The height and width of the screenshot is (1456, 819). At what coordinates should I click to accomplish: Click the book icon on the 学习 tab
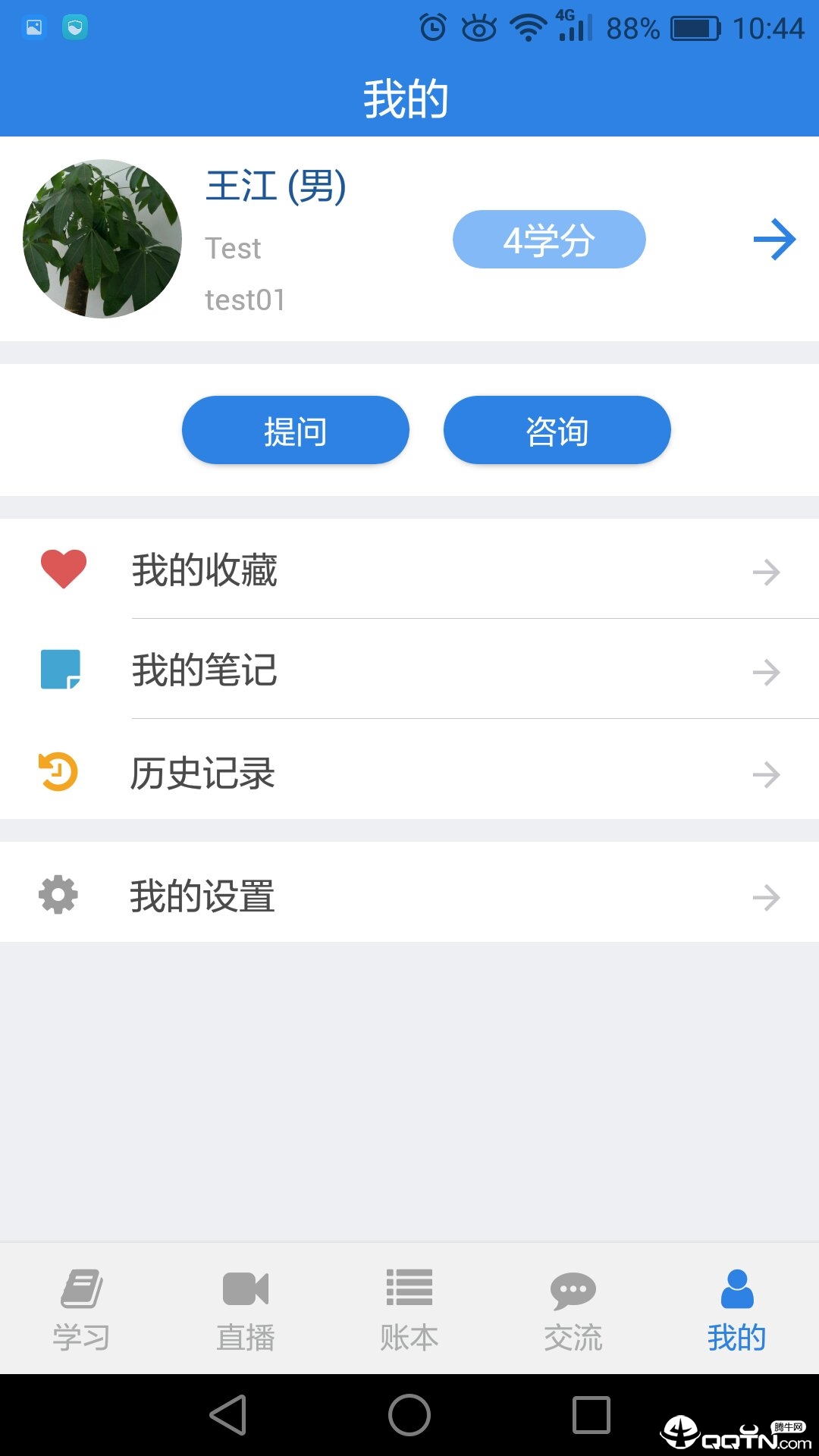coord(81,1289)
